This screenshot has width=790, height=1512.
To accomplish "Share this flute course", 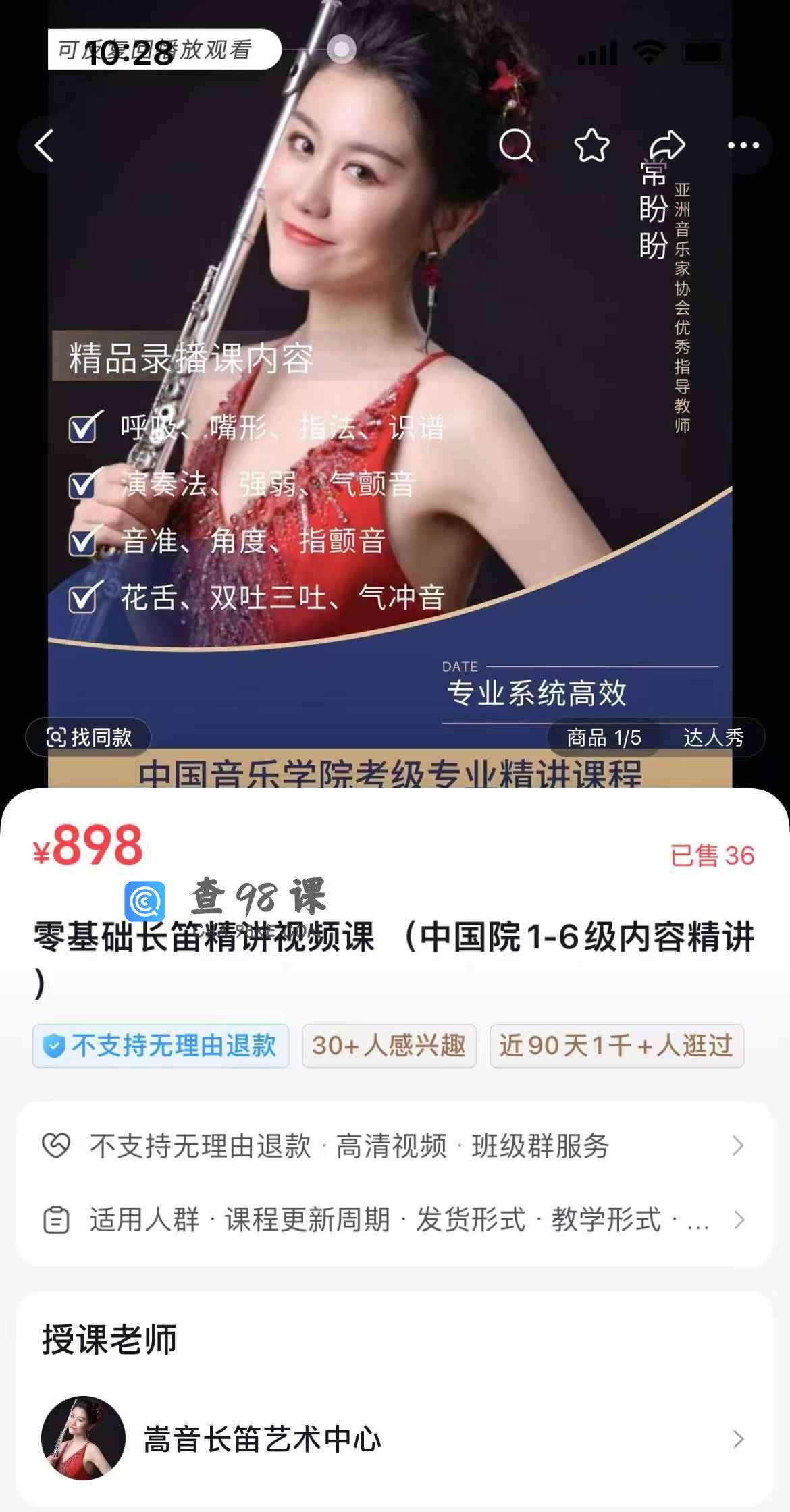I will [x=667, y=145].
